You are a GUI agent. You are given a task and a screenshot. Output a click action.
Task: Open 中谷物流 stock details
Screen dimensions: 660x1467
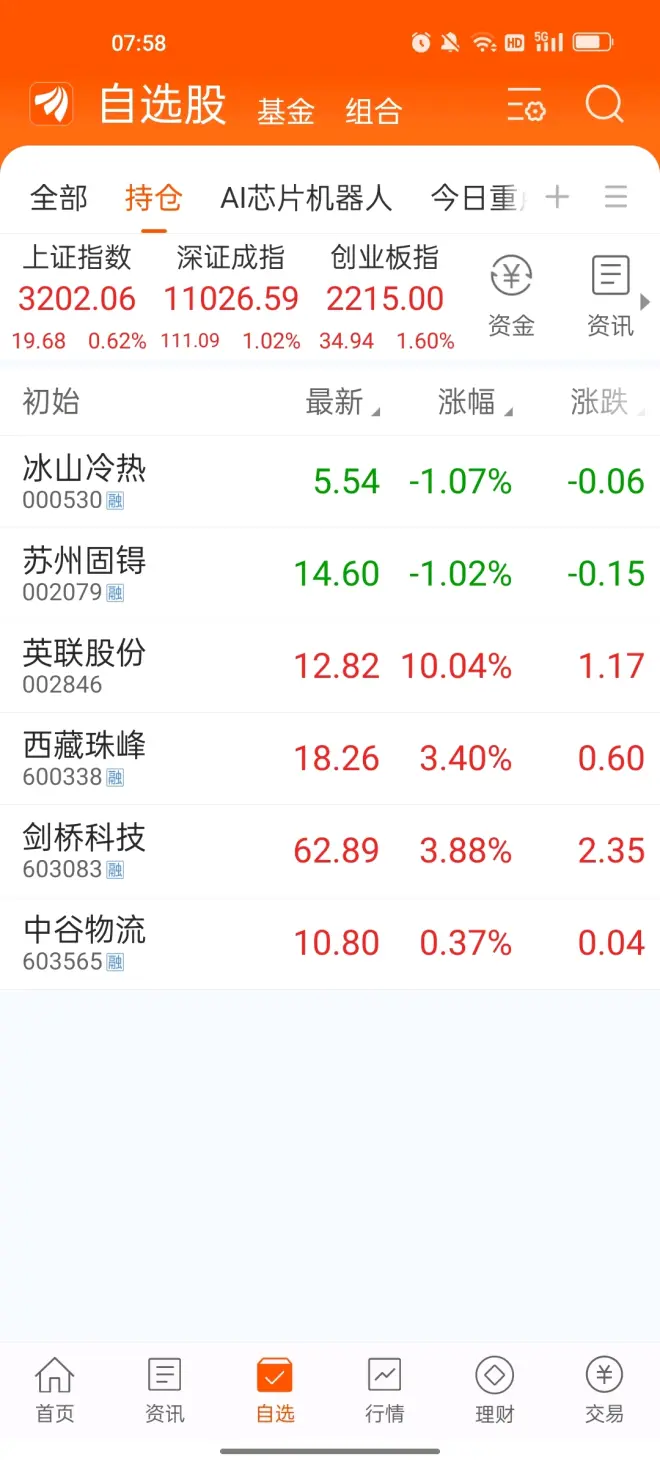85,943
